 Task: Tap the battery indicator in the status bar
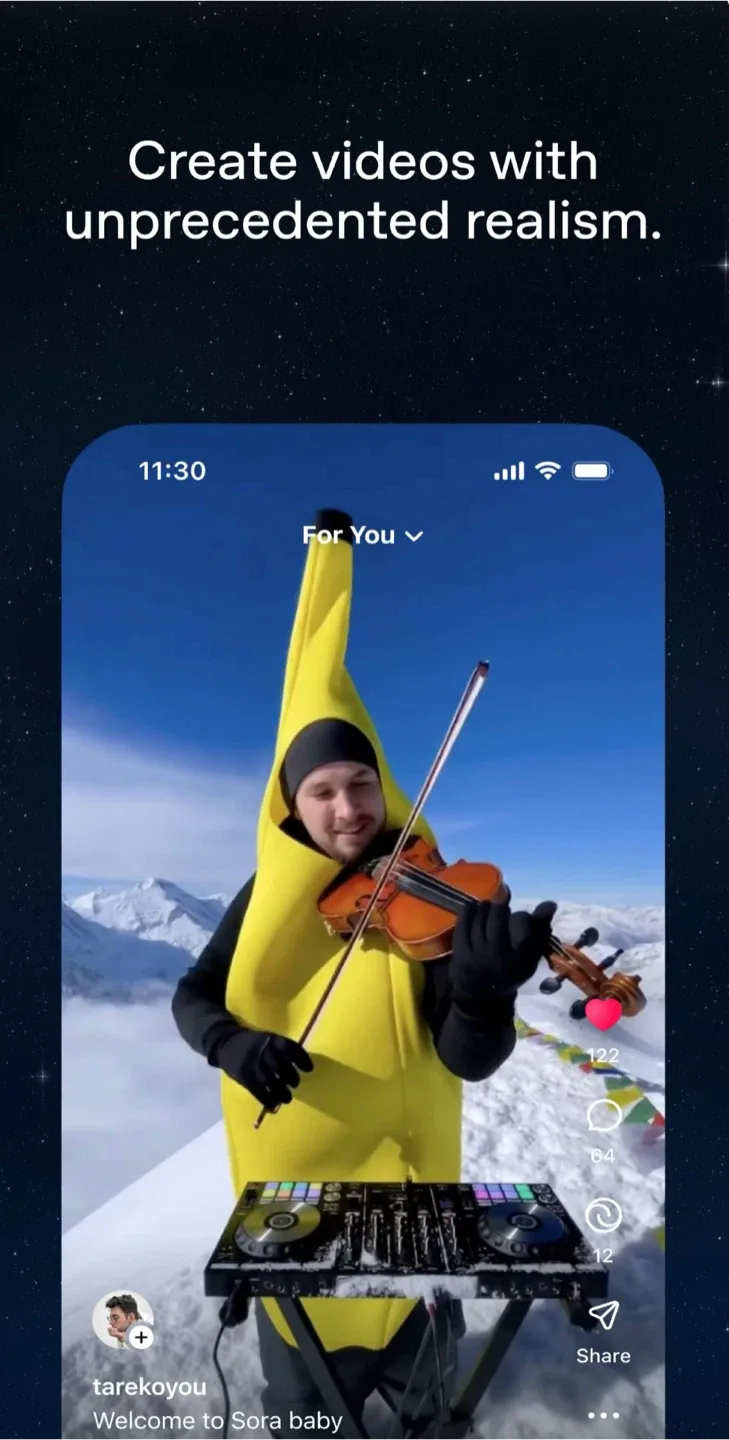[591, 470]
